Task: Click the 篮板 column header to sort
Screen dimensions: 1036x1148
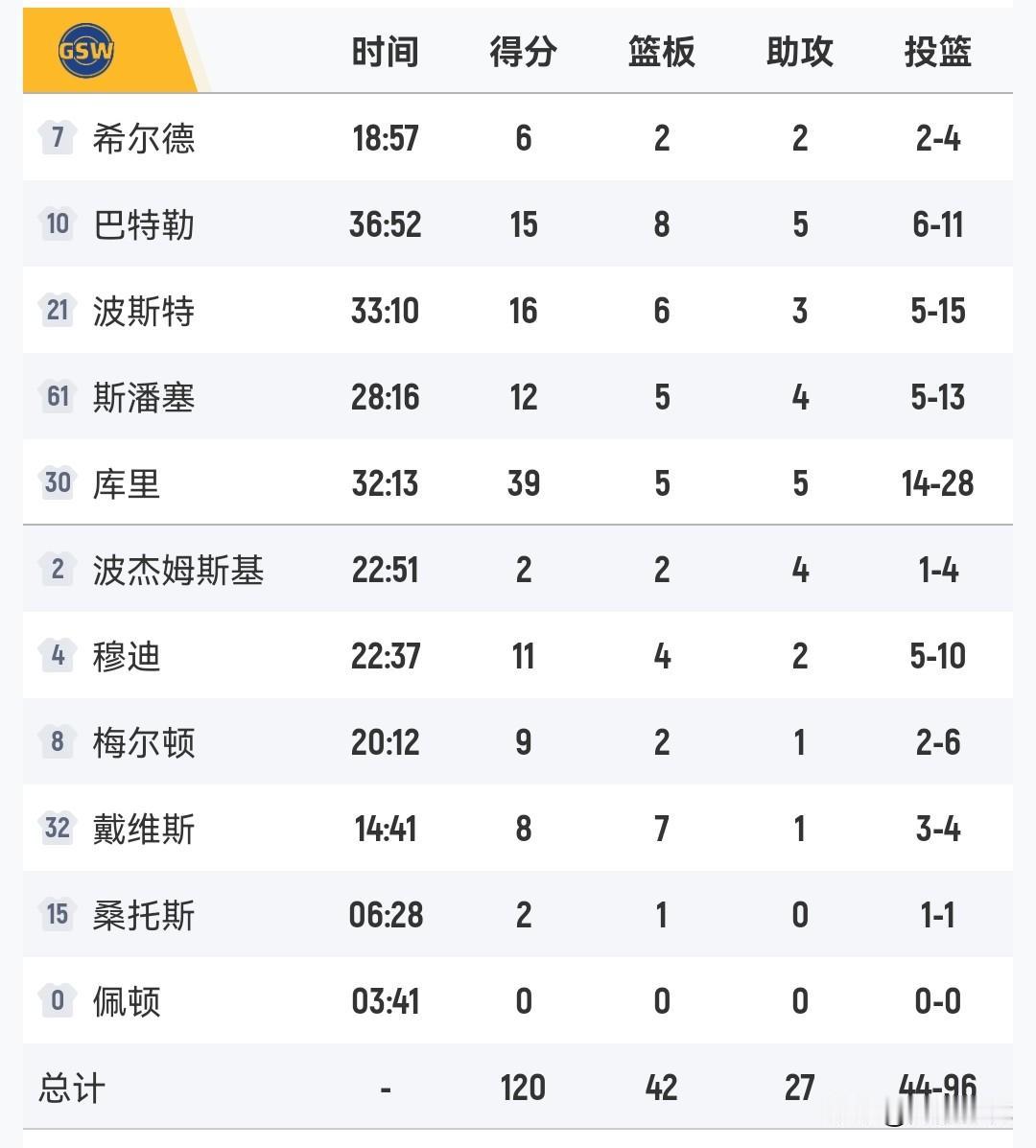Action: click(x=661, y=53)
